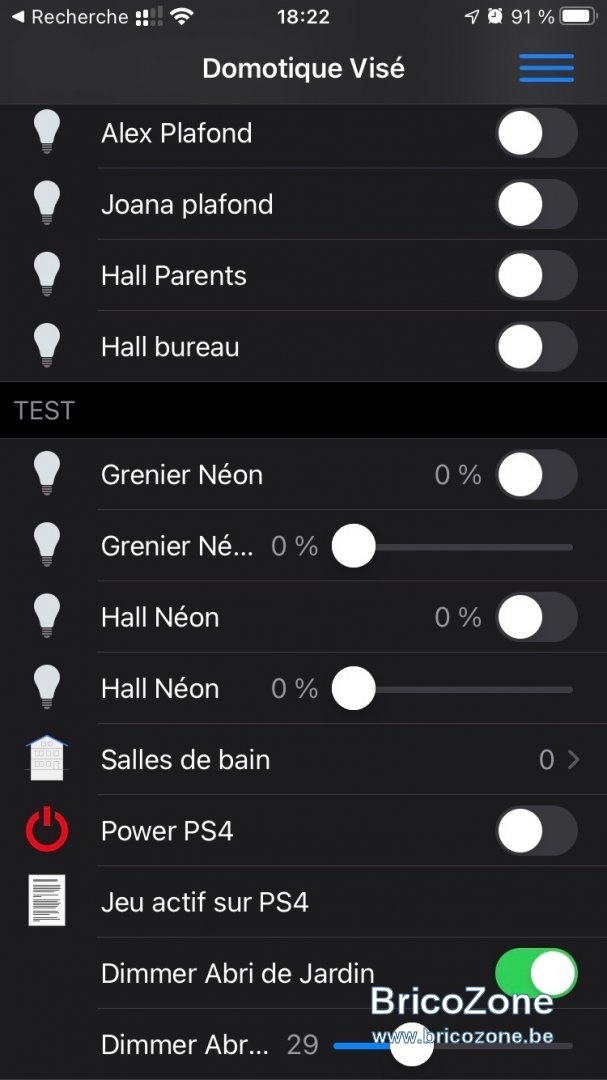
Task: Toggle the Power PS4 switch
Action: pyautogui.click(x=536, y=831)
